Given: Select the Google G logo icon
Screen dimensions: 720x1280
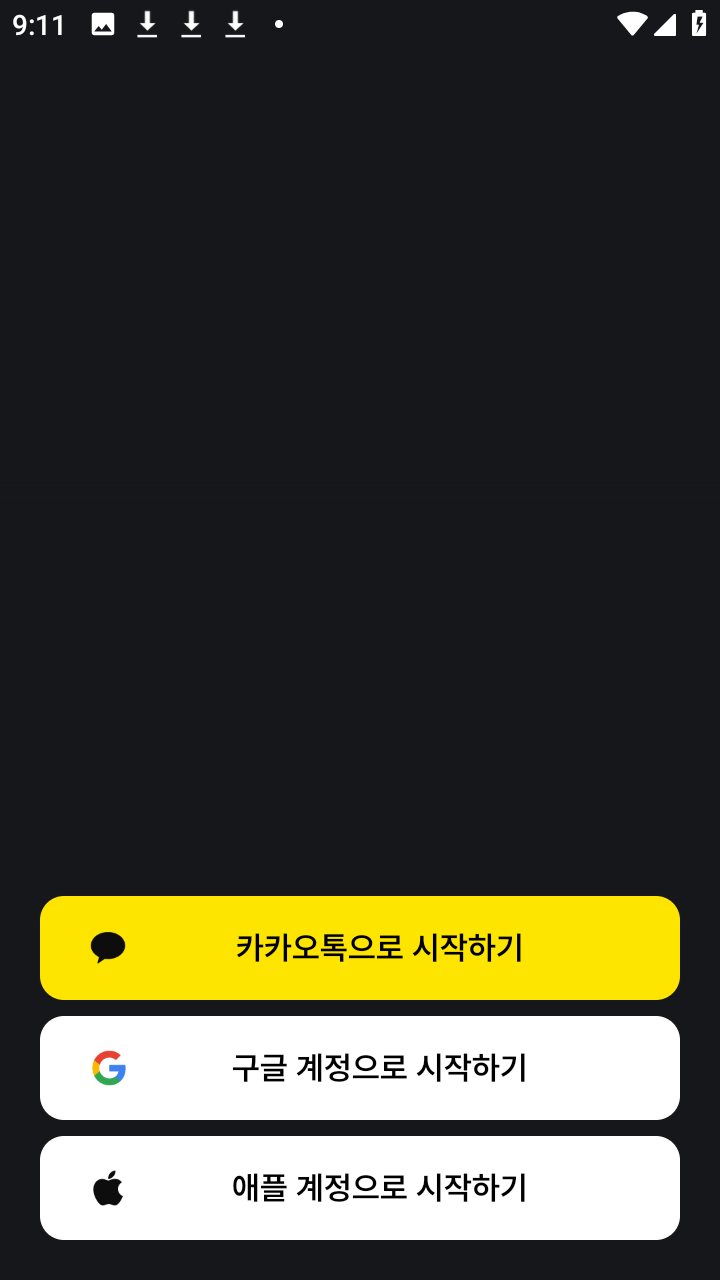Looking at the screenshot, I should point(108,1067).
